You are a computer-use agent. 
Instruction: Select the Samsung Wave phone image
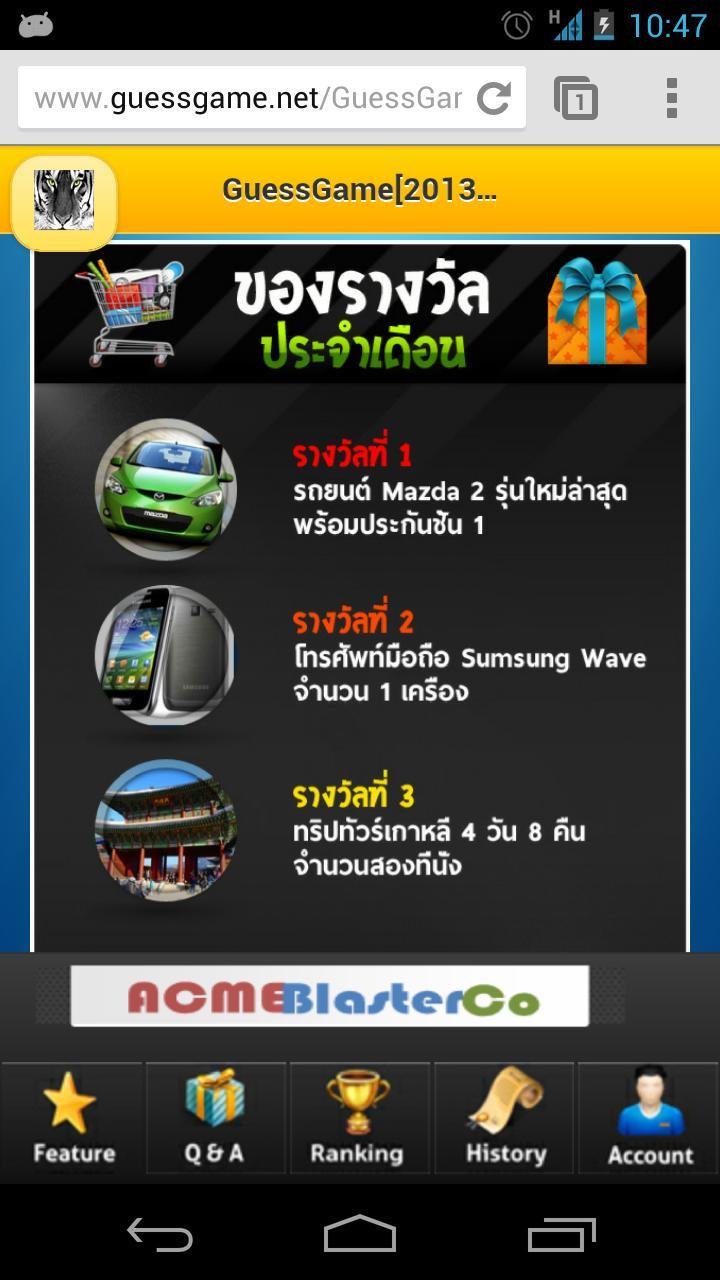[x=164, y=660]
